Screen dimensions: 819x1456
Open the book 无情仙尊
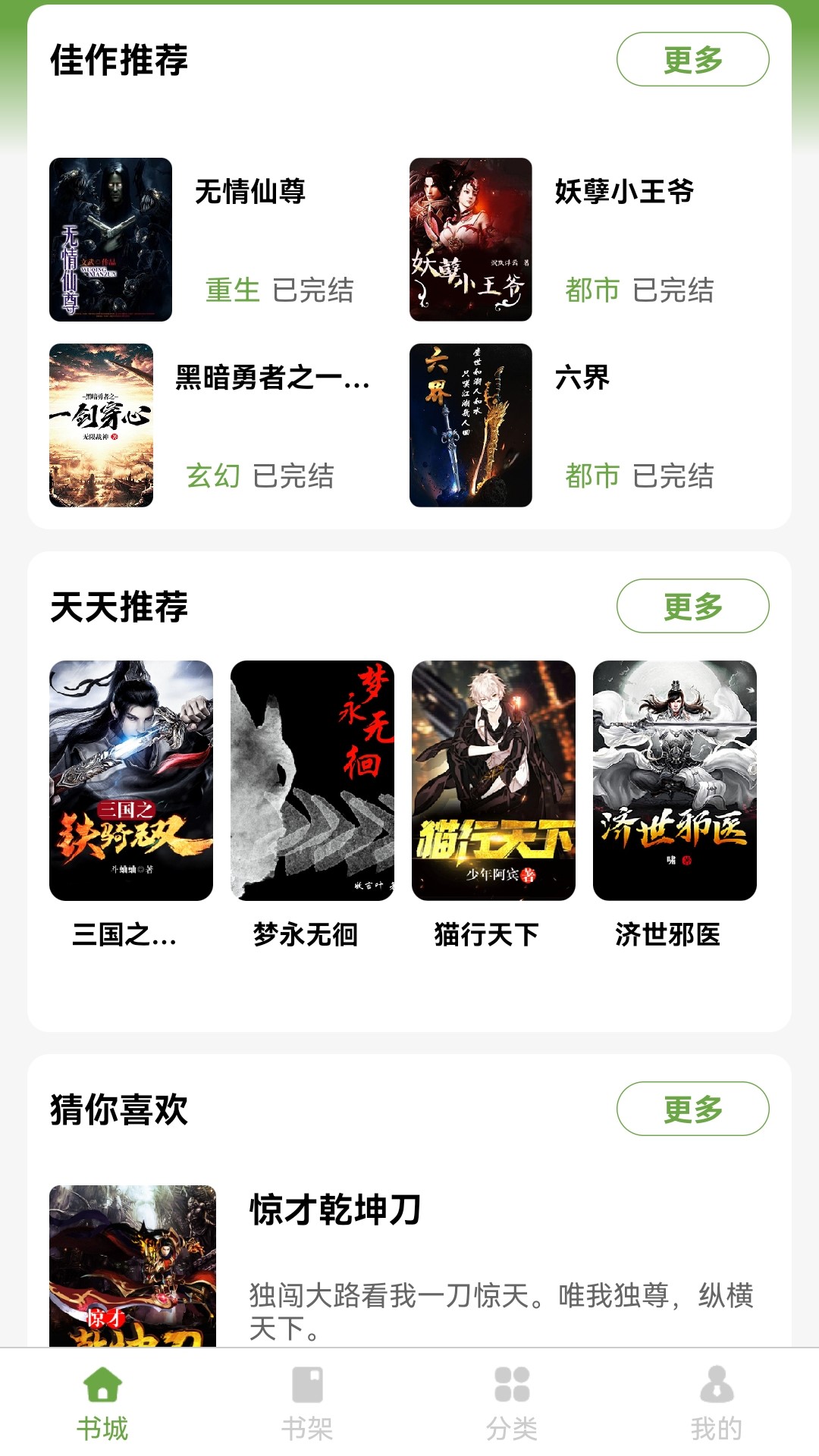111,240
